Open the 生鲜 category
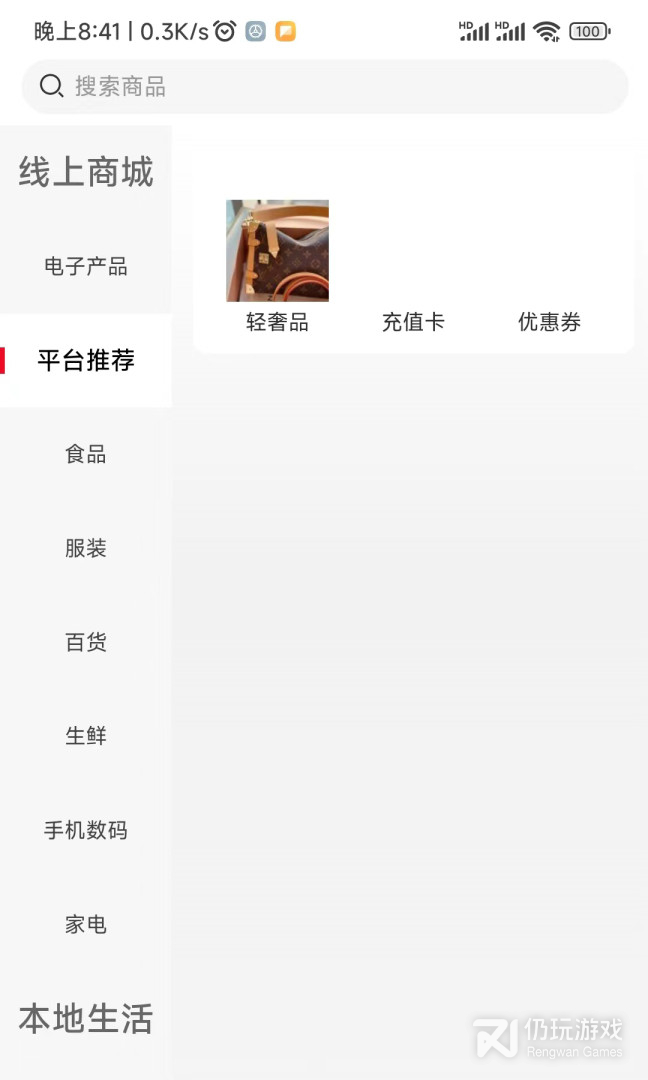 [x=85, y=736]
